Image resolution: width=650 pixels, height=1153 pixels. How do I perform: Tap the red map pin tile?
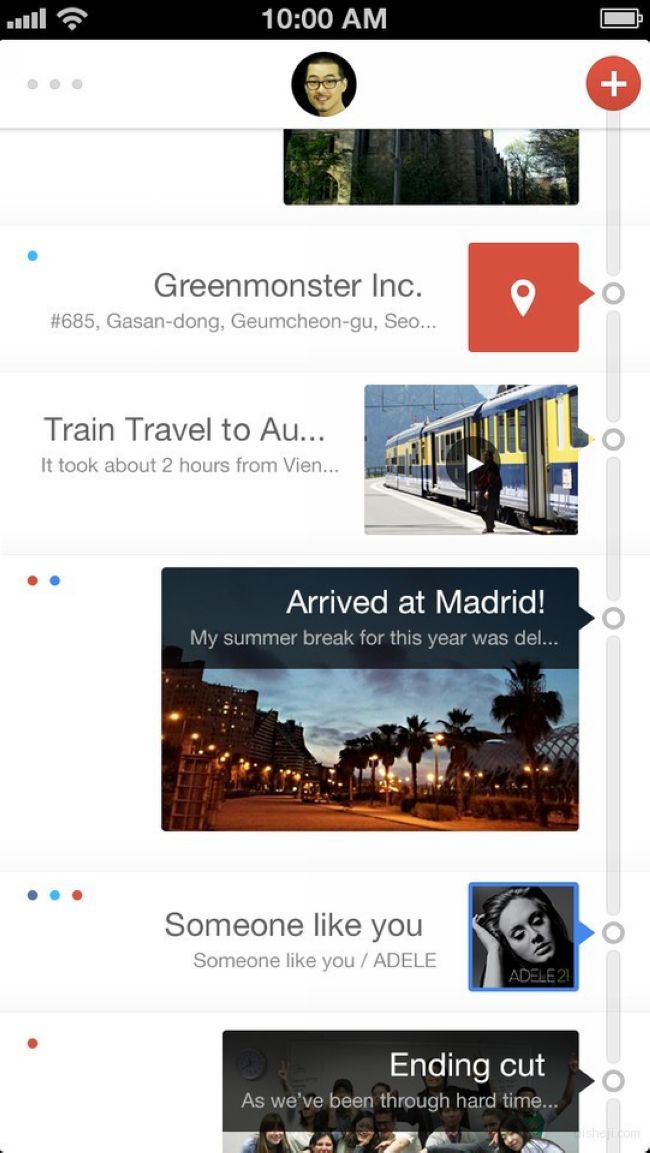point(524,297)
